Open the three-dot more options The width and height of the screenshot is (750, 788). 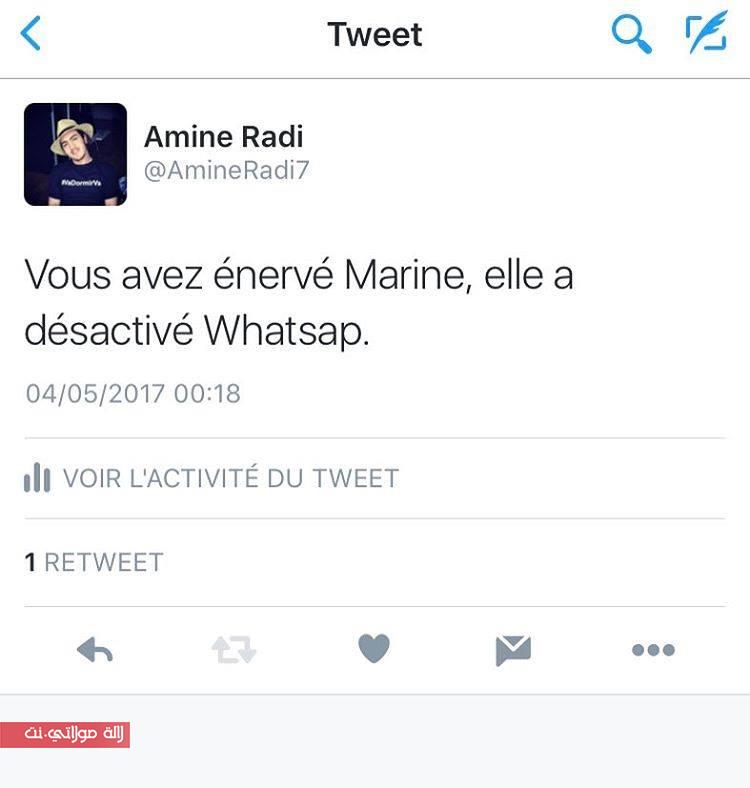tap(653, 651)
